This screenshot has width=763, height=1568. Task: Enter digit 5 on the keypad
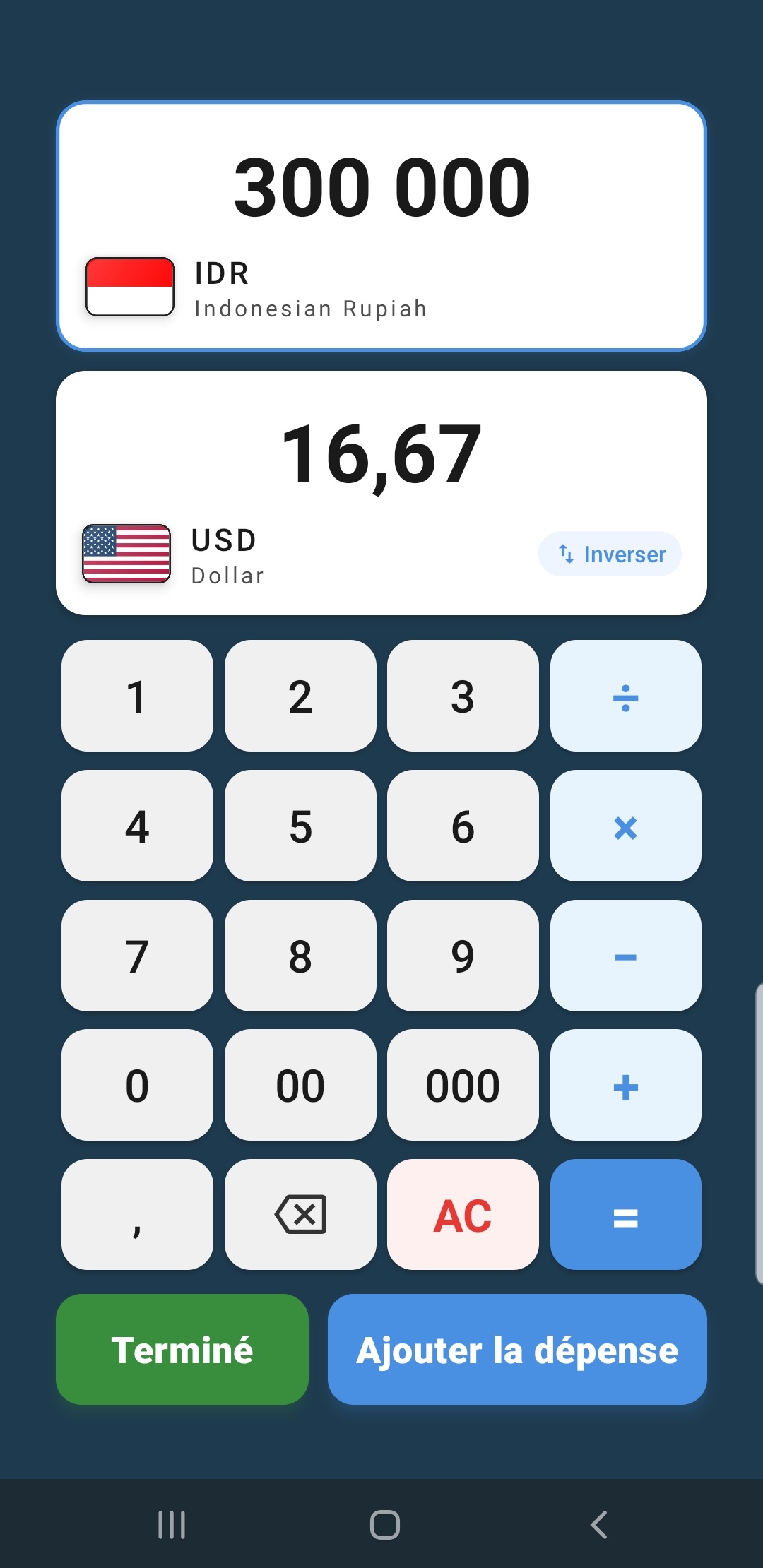point(300,826)
